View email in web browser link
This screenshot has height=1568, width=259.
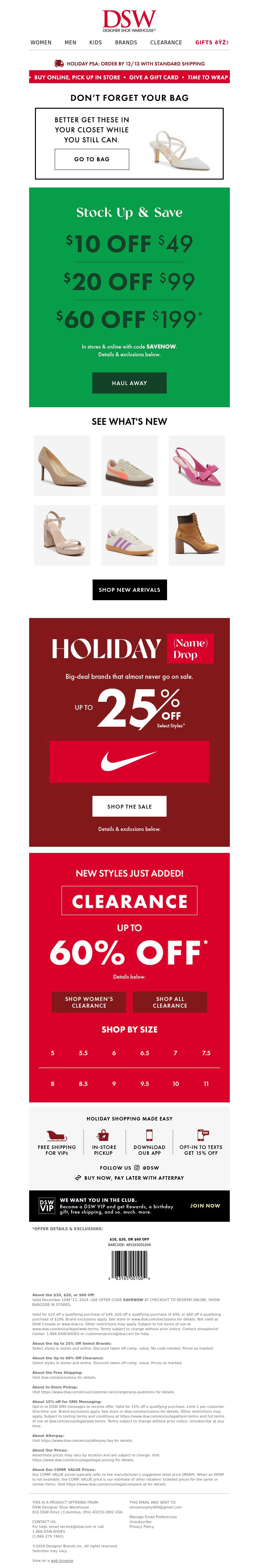(62, 1561)
